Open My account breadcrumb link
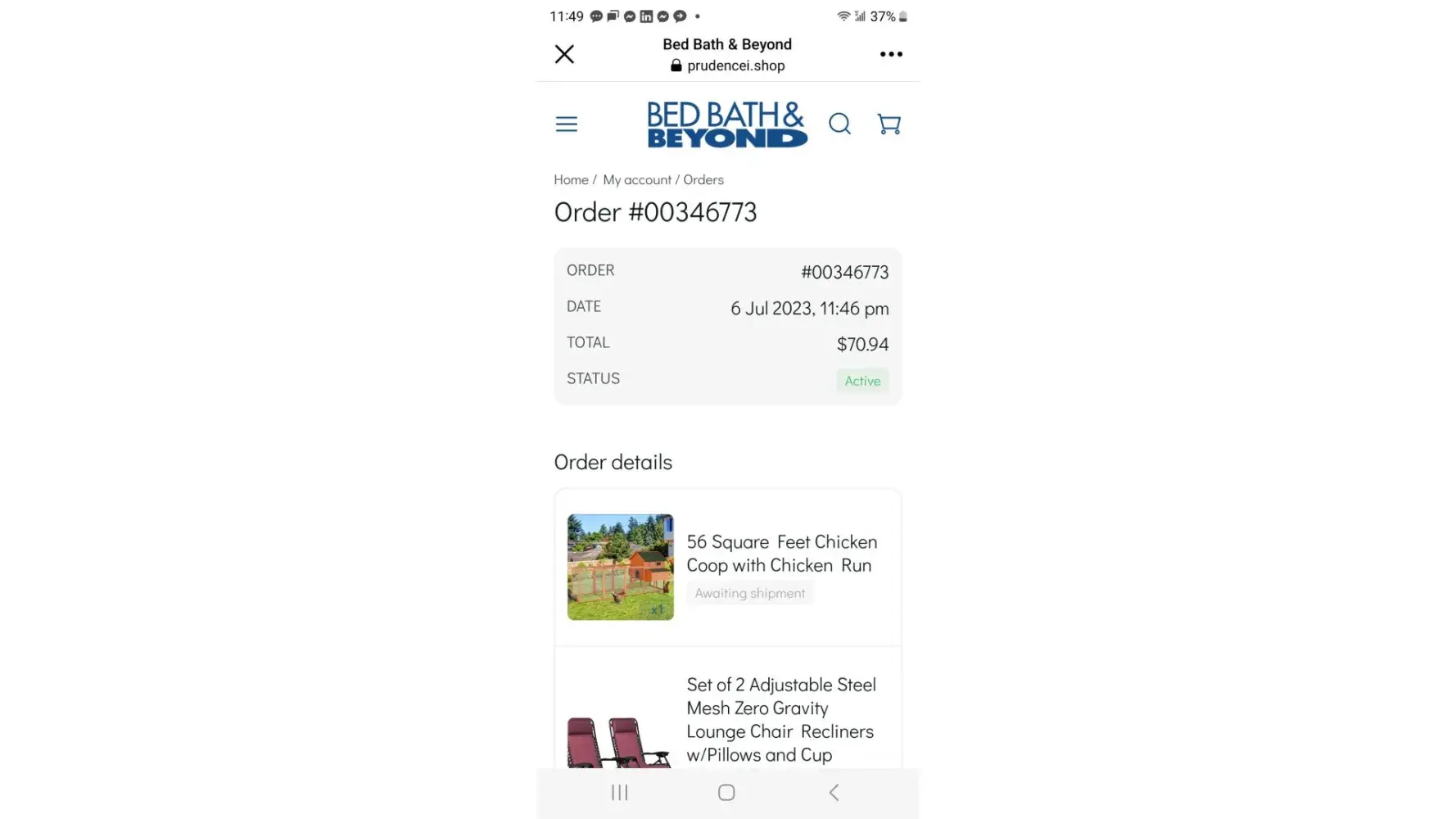The image size is (1456, 819). coord(636,179)
